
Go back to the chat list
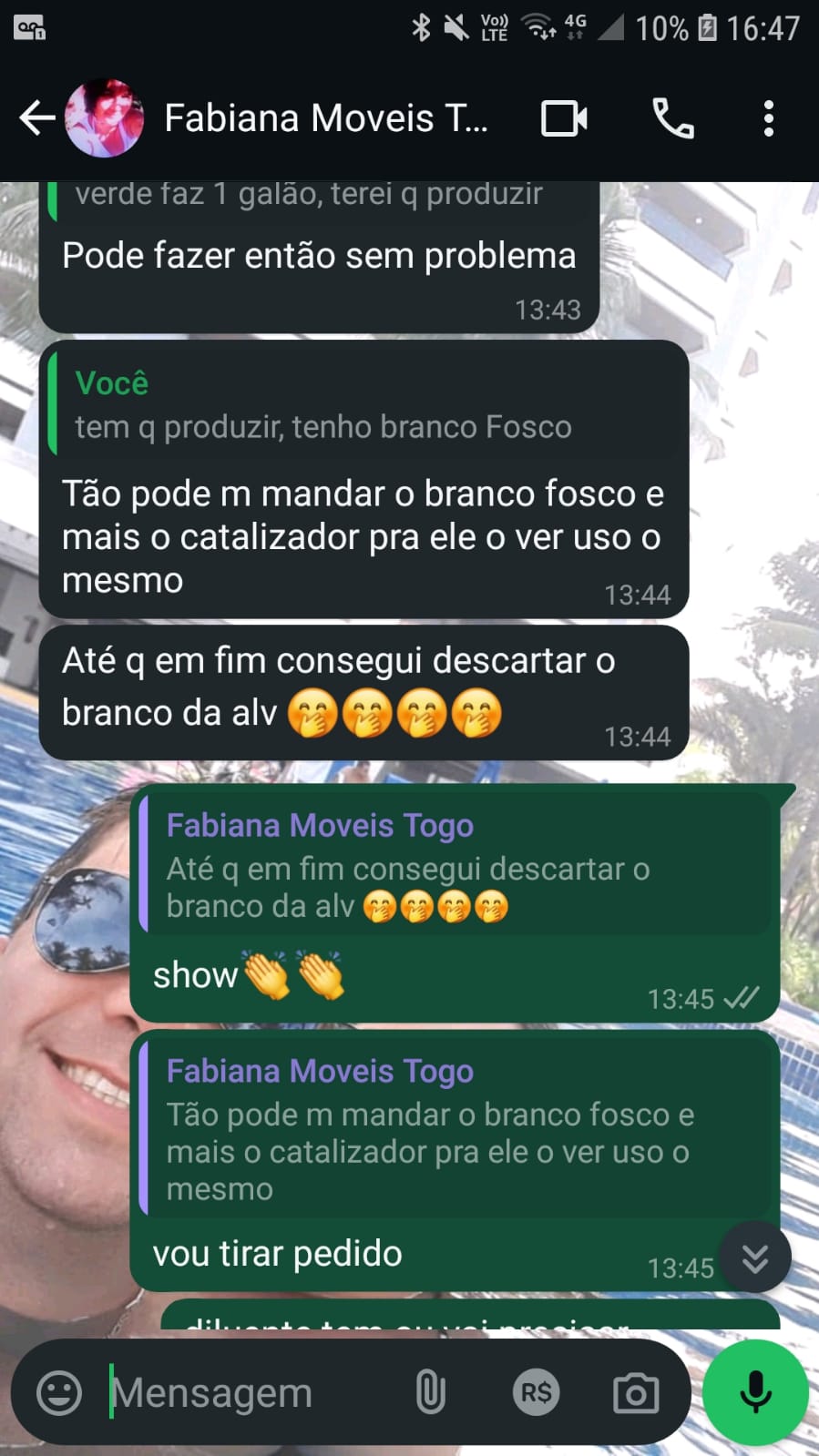[x=36, y=118]
